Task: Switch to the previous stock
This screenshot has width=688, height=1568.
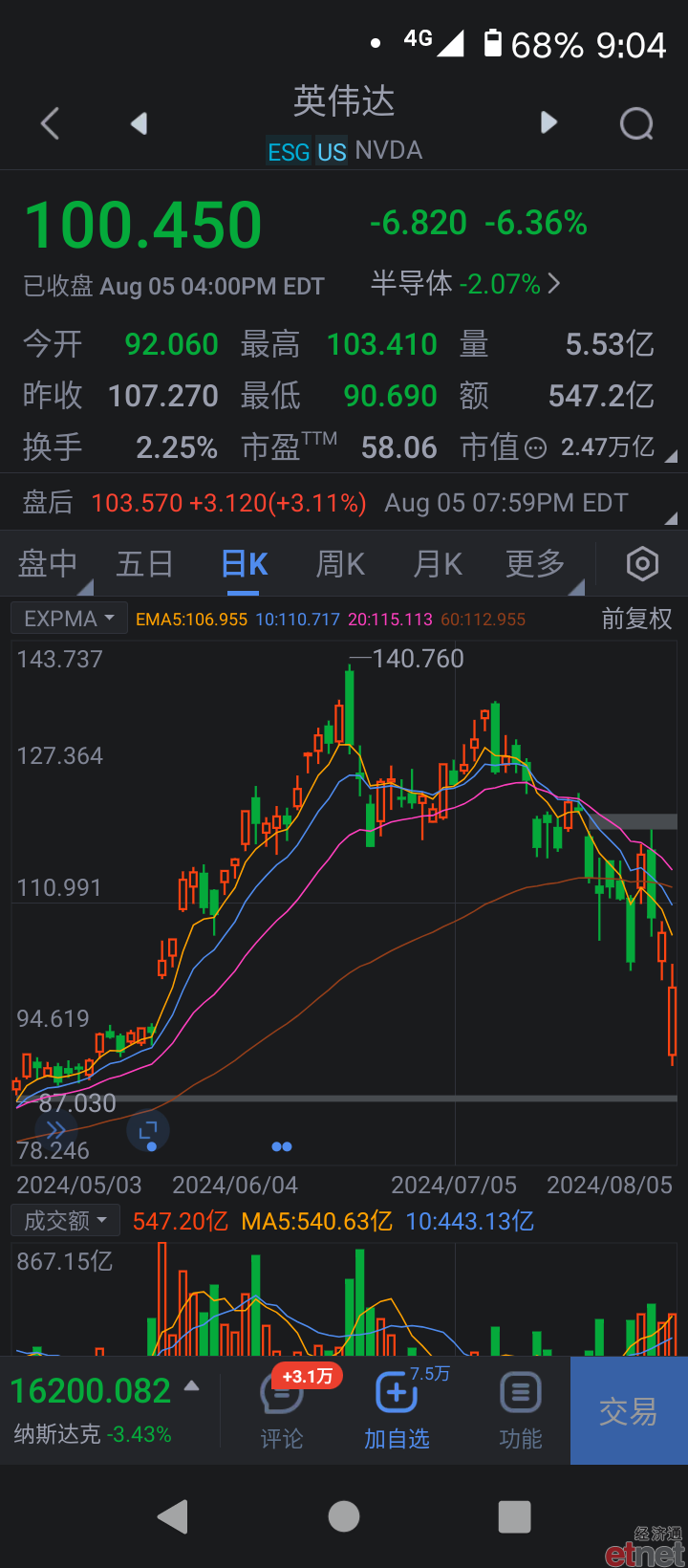Action: pos(140,123)
